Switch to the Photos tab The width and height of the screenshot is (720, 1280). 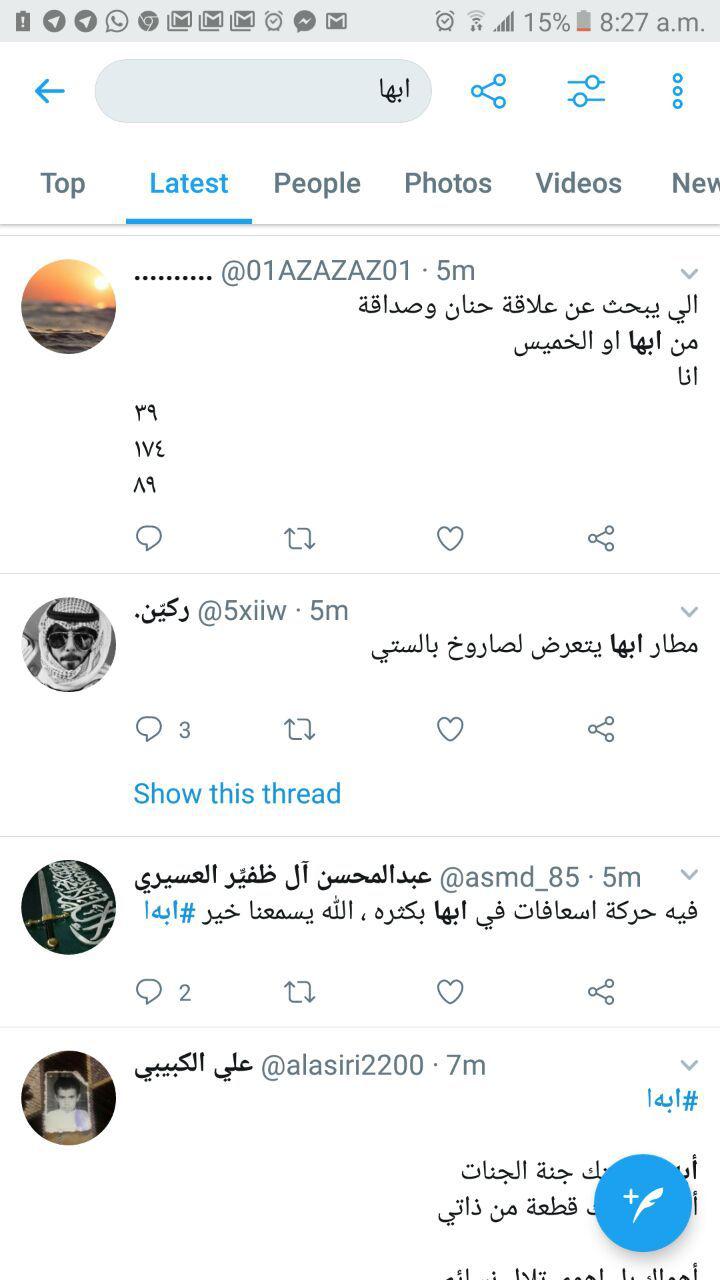tap(448, 183)
